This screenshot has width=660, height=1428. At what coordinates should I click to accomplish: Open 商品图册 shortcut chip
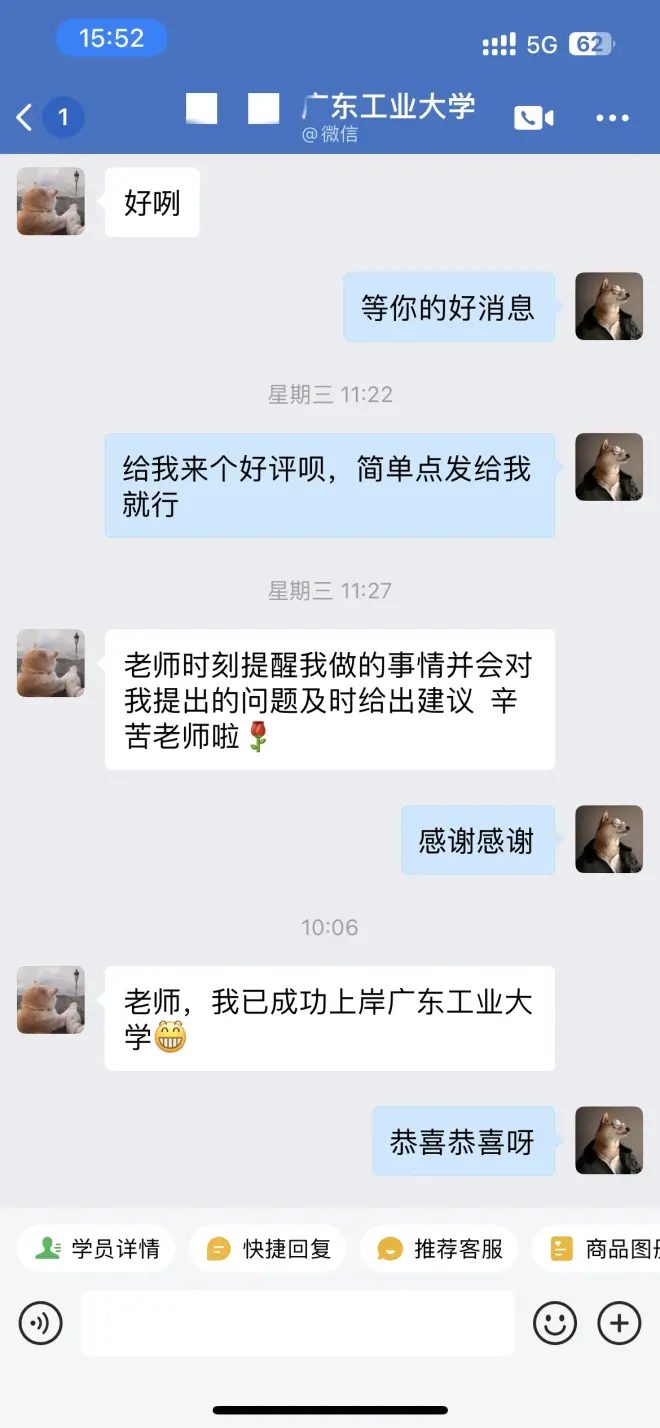click(600, 1249)
